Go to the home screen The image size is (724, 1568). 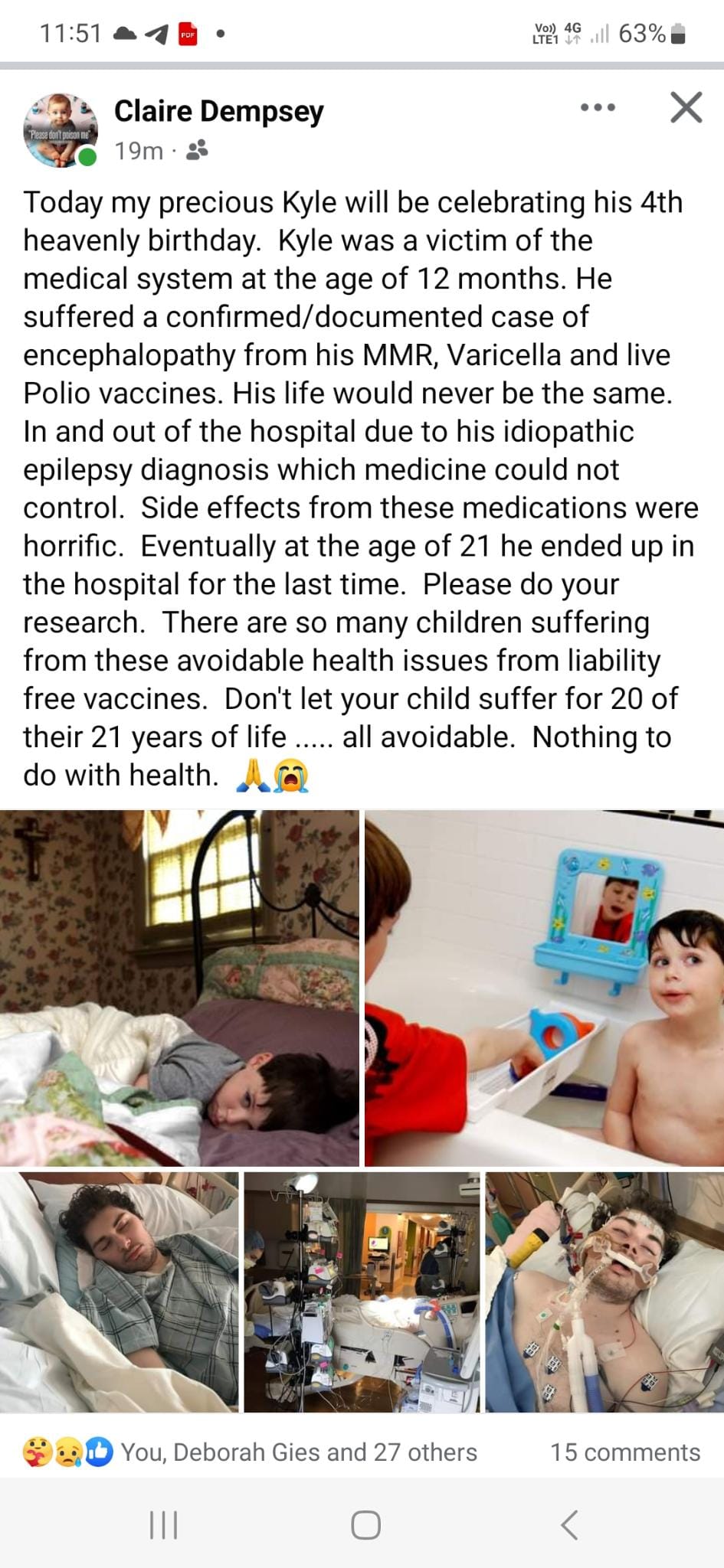[365, 1525]
